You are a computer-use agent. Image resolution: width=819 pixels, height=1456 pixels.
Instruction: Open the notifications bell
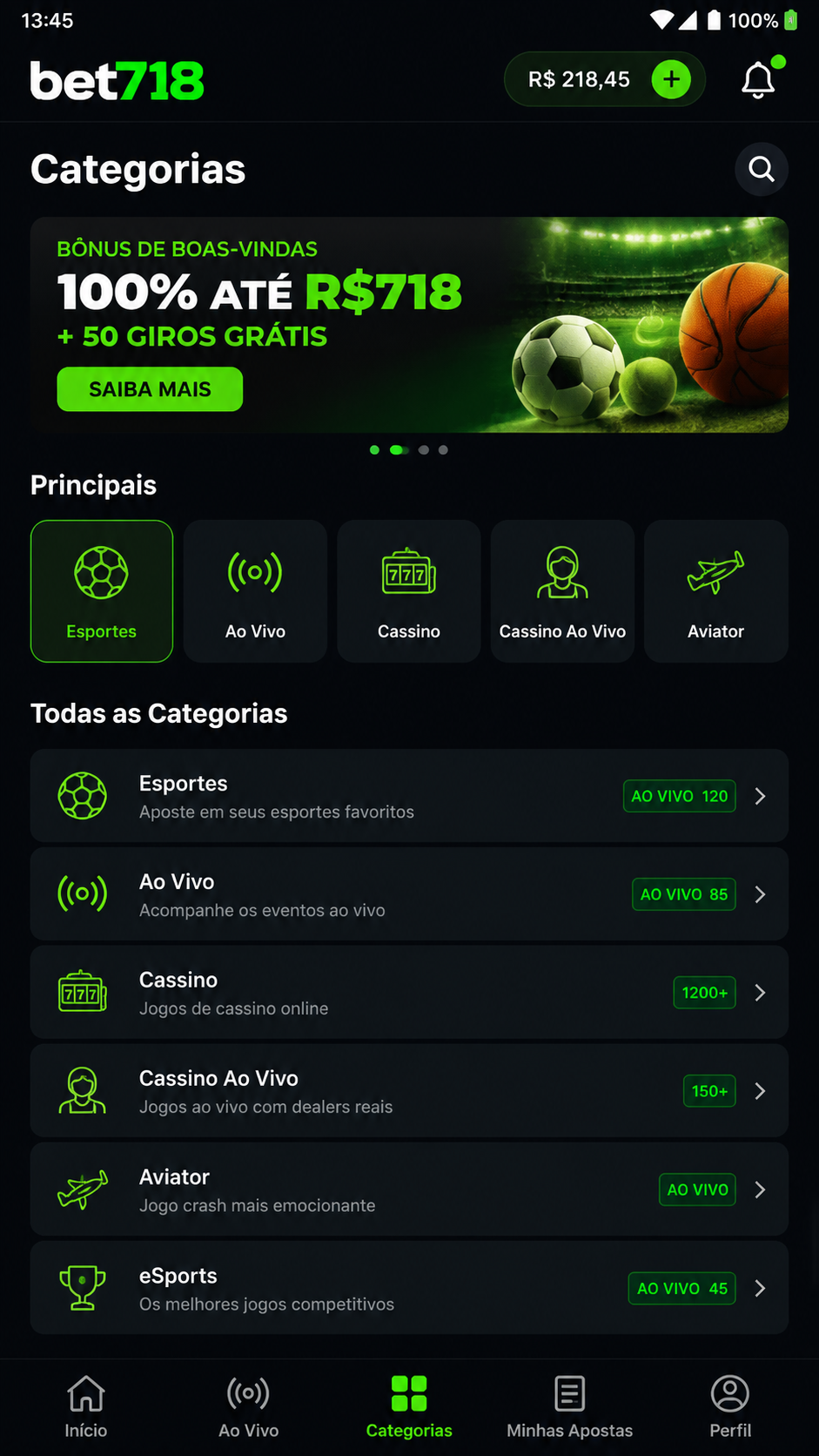point(759,80)
